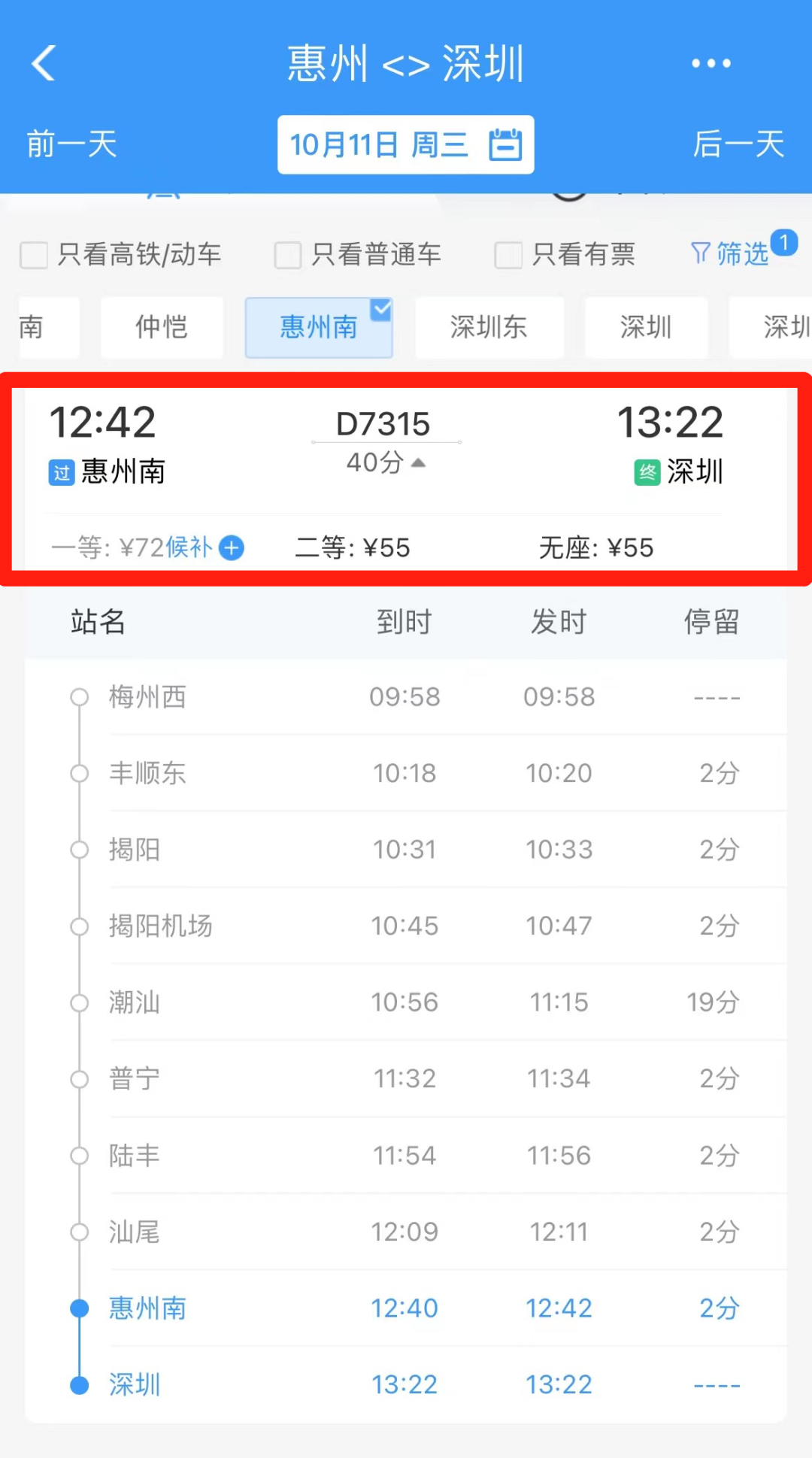Go back using the top-left arrow
812x1458 pixels.
click(x=44, y=63)
